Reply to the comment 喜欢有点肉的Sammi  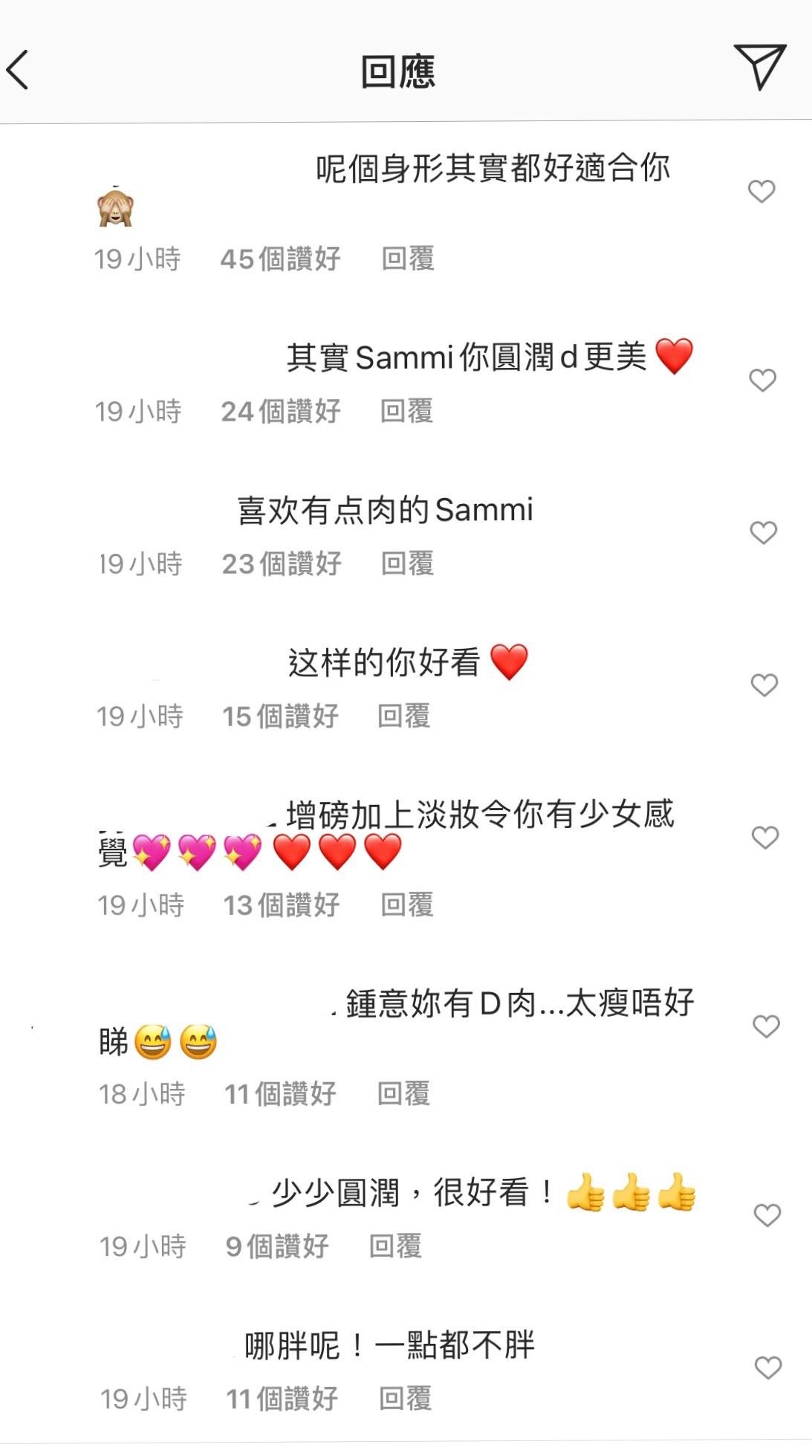407,563
